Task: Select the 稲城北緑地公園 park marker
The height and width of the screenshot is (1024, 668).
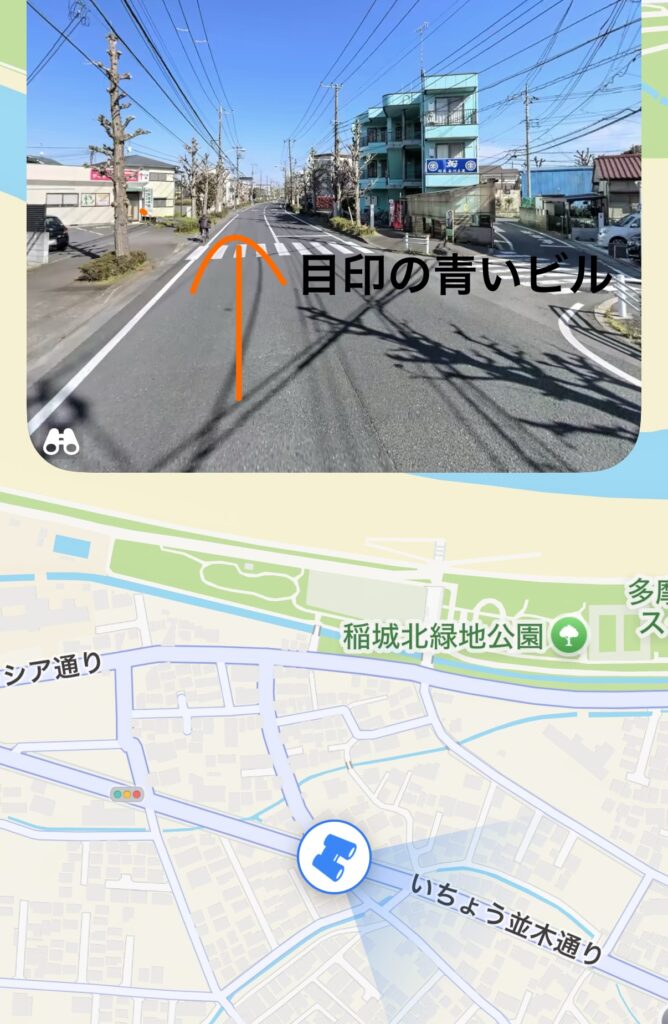Action: [568, 635]
